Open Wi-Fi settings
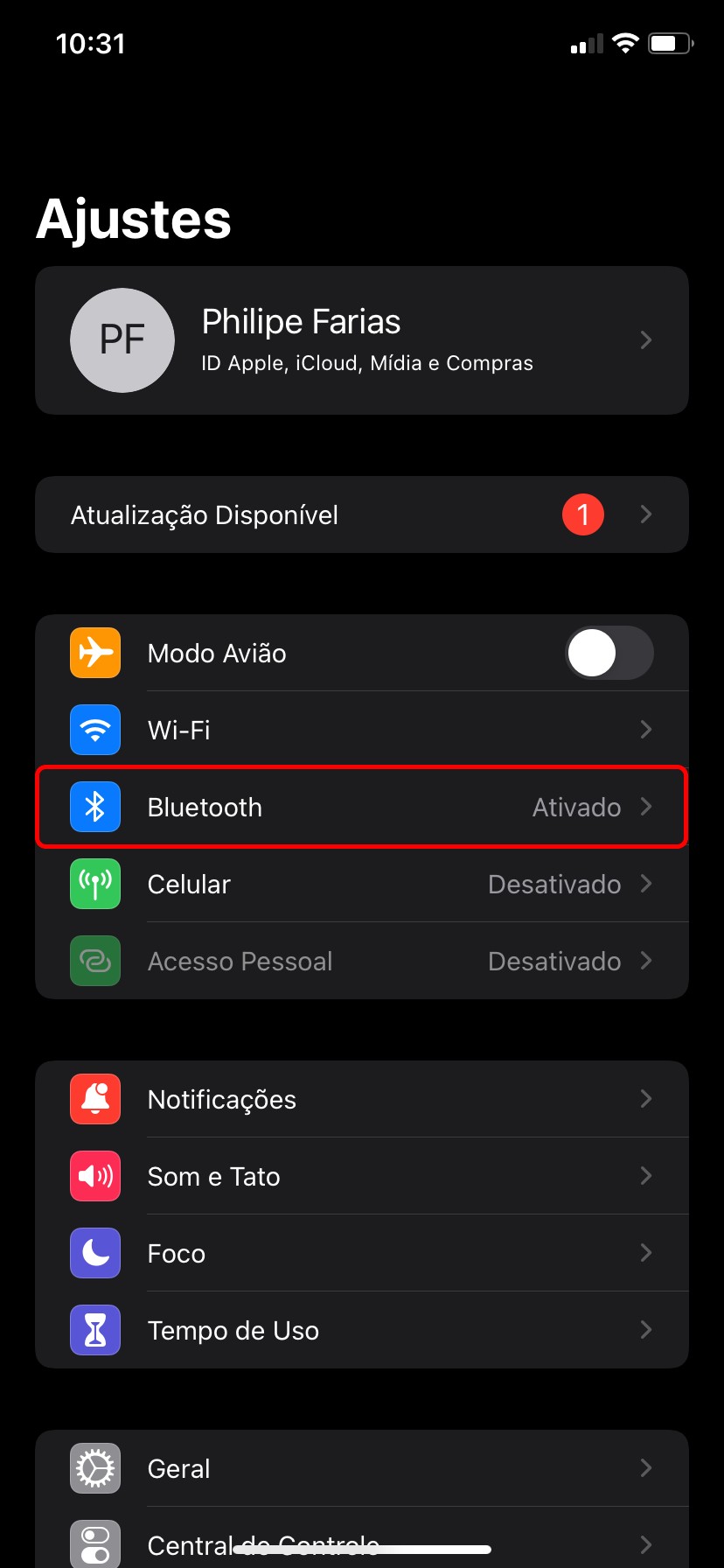 pyautogui.click(x=362, y=730)
